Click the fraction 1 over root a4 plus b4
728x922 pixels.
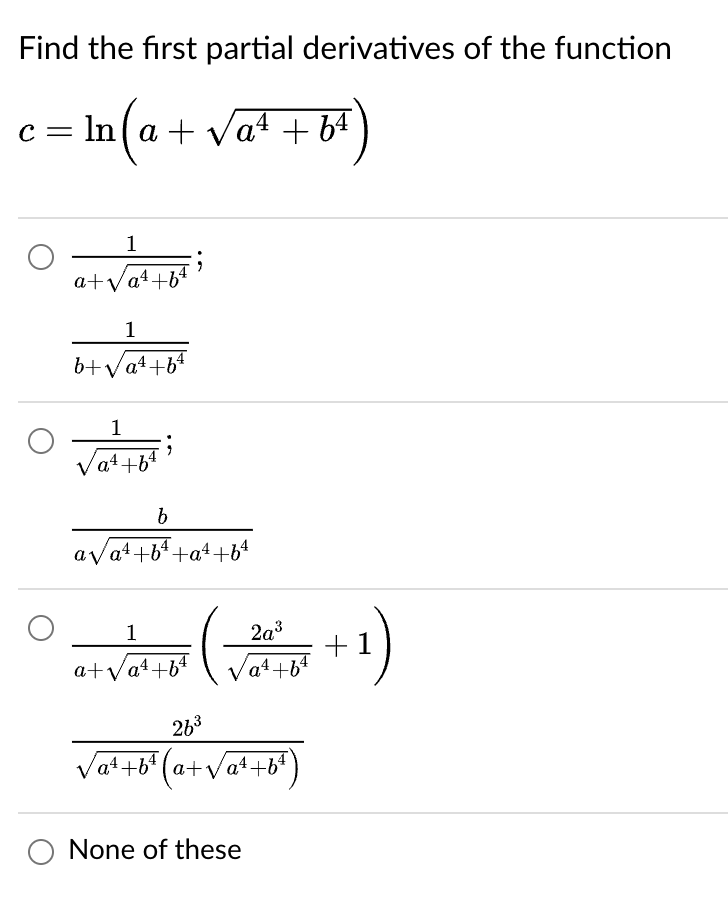tap(115, 444)
